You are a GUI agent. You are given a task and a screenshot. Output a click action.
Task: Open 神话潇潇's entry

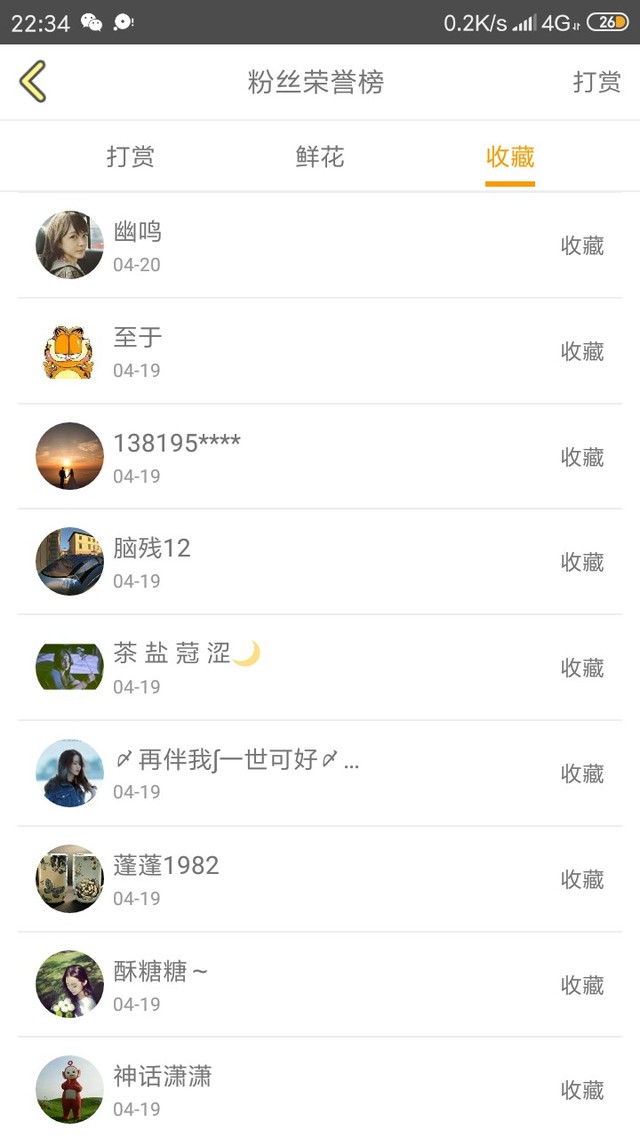click(320, 1089)
